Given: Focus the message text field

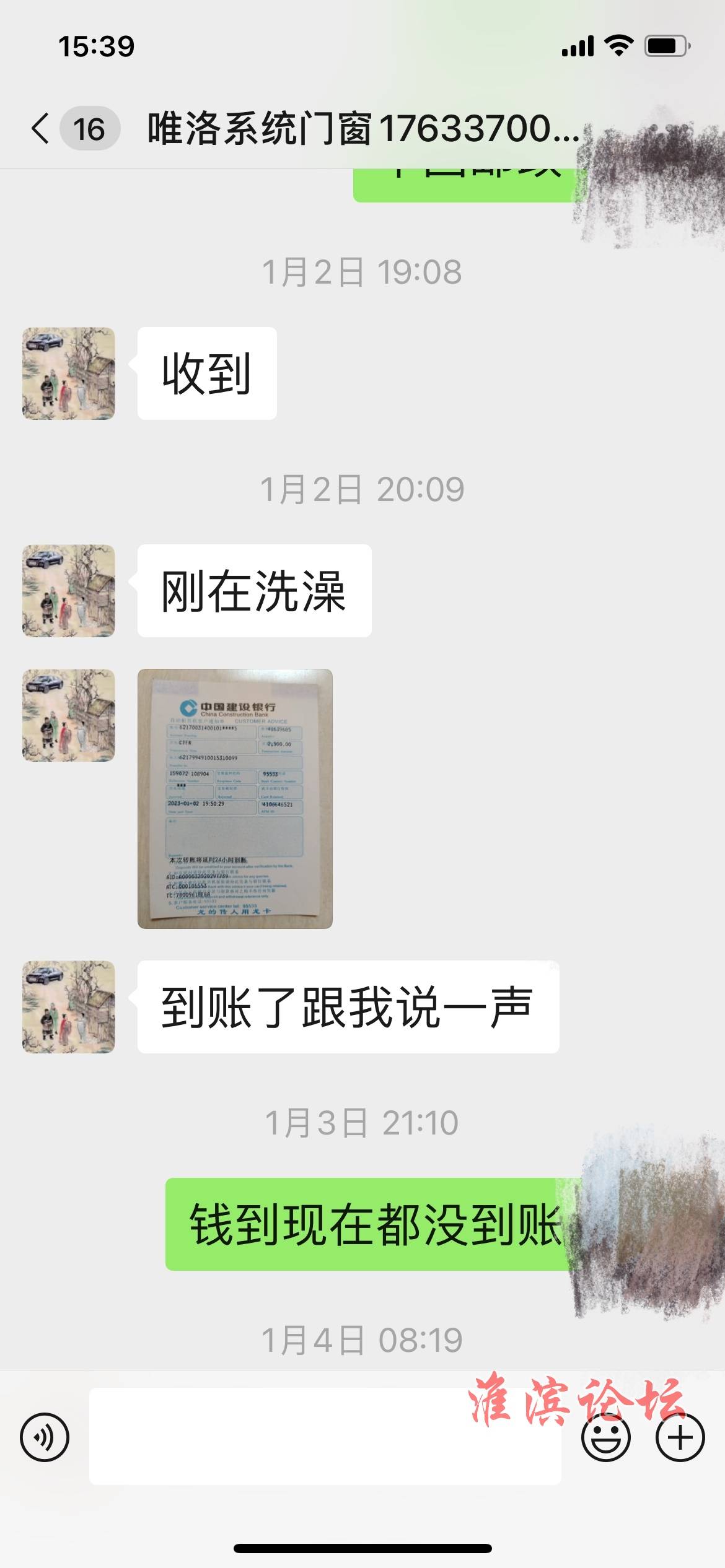Looking at the screenshot, I should pyautogui.click(x=325, y=1437).
